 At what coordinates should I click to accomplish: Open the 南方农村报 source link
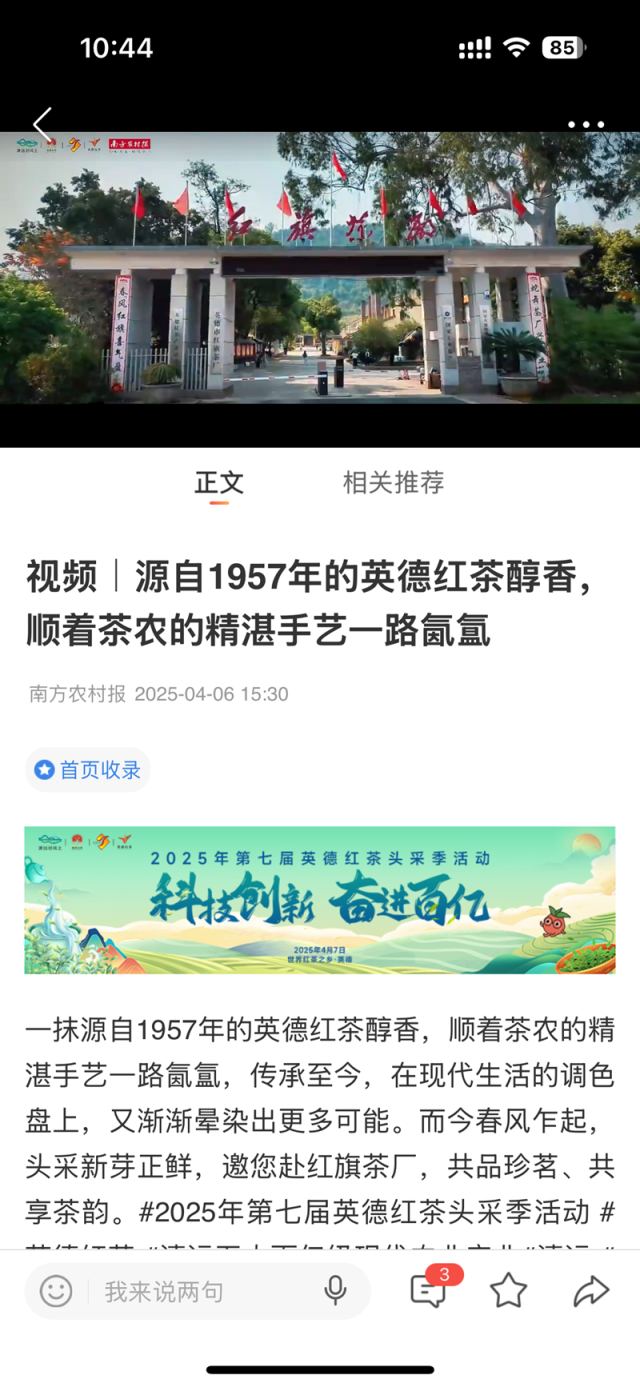click(77, 694)
